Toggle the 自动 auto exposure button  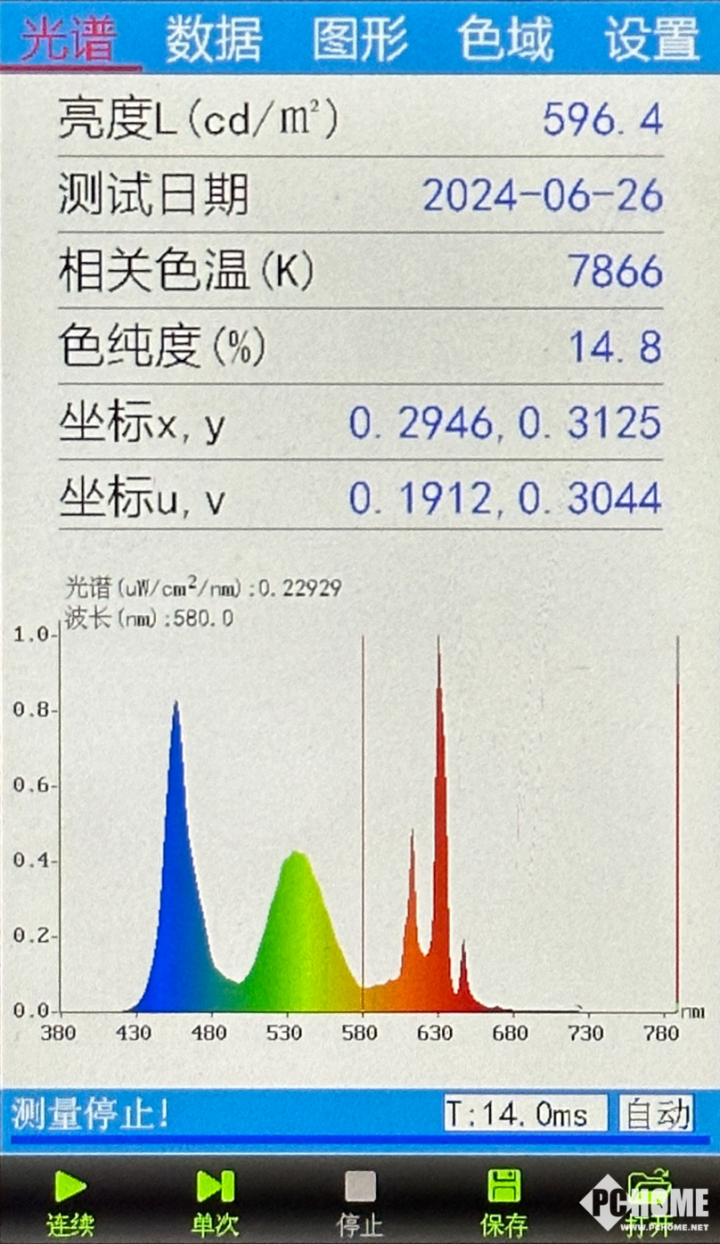coord(656,1113)
